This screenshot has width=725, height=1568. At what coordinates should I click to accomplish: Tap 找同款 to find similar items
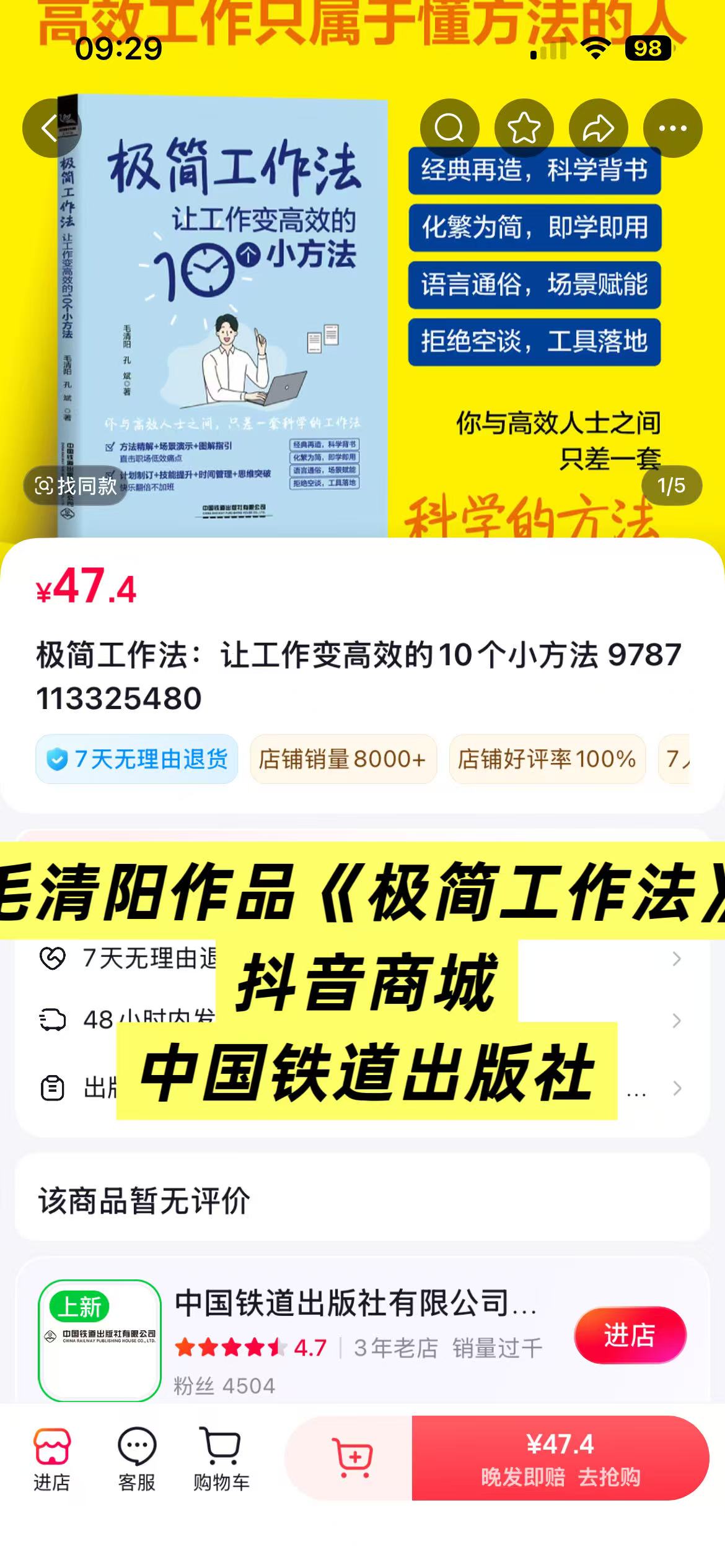(76, 486)
